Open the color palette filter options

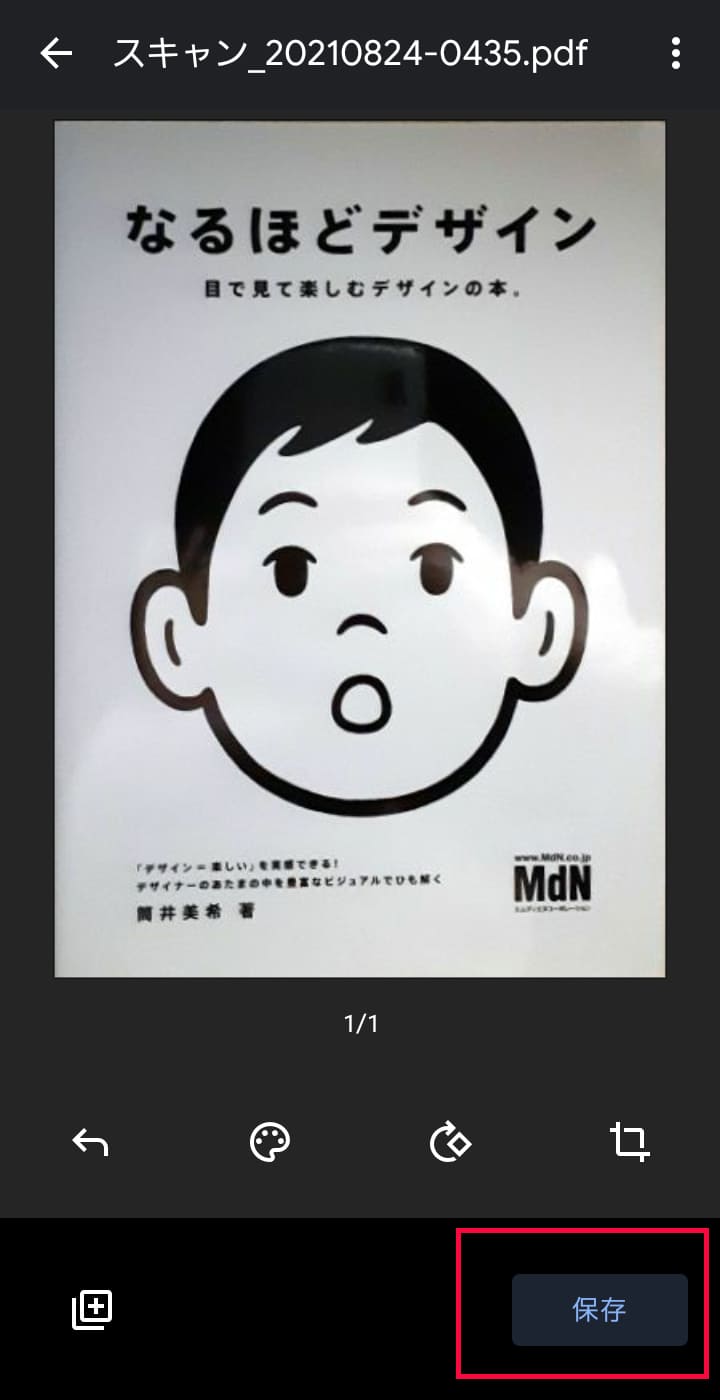pyautogui.click(x=269, y=1141)
